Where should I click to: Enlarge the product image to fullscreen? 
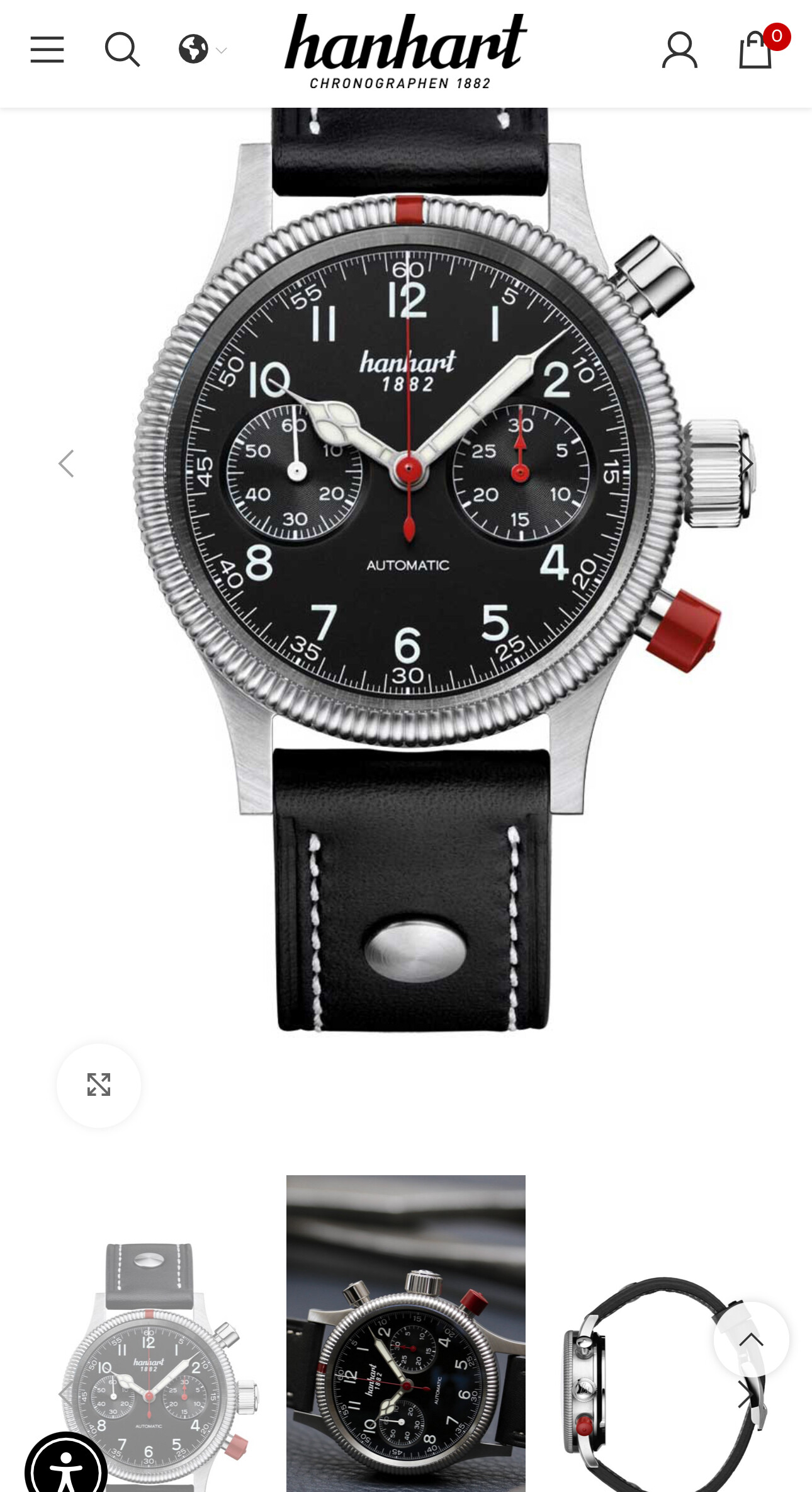click(99, 1085)
